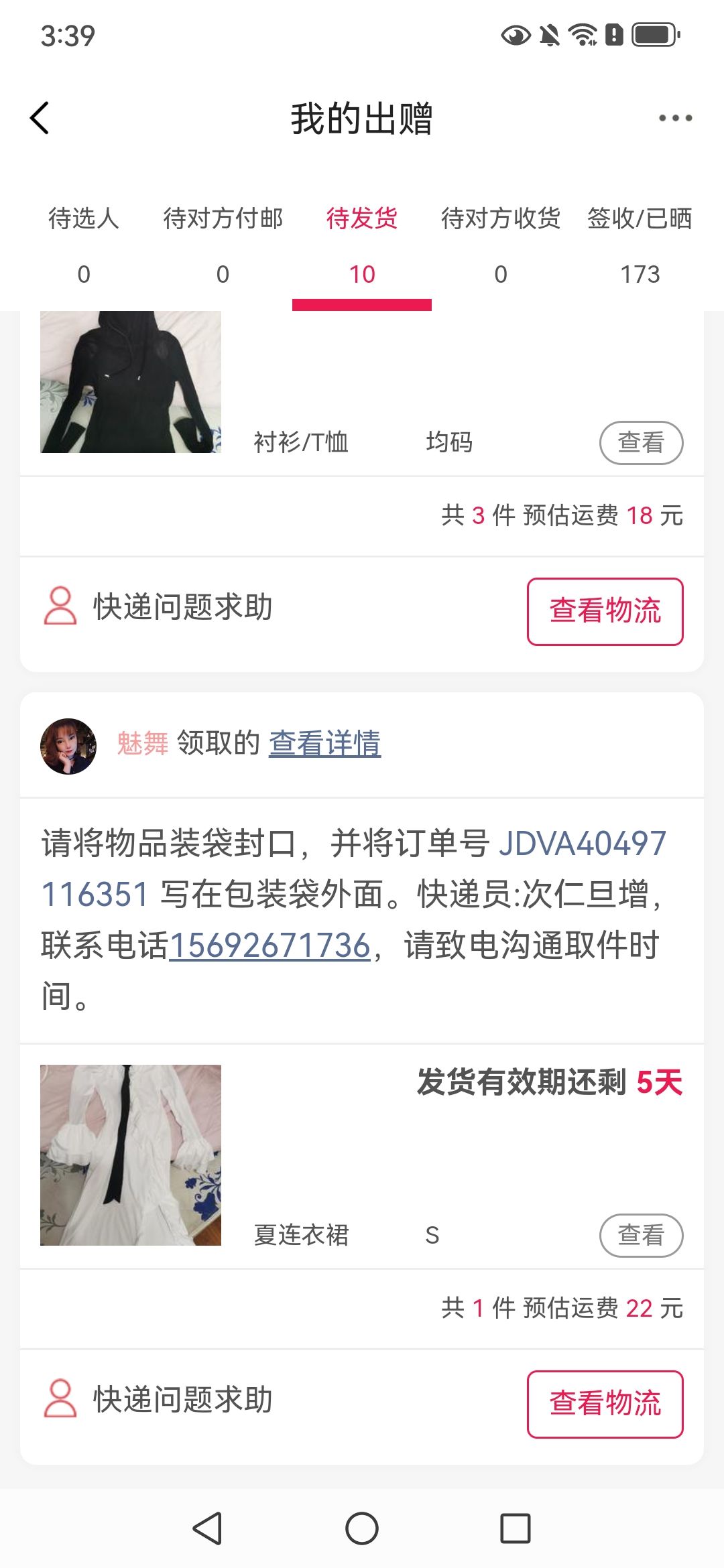Select the 待发货 tab
Image resolution: width=724 pixels, height=1568 pixels.
tap(362, 245)
